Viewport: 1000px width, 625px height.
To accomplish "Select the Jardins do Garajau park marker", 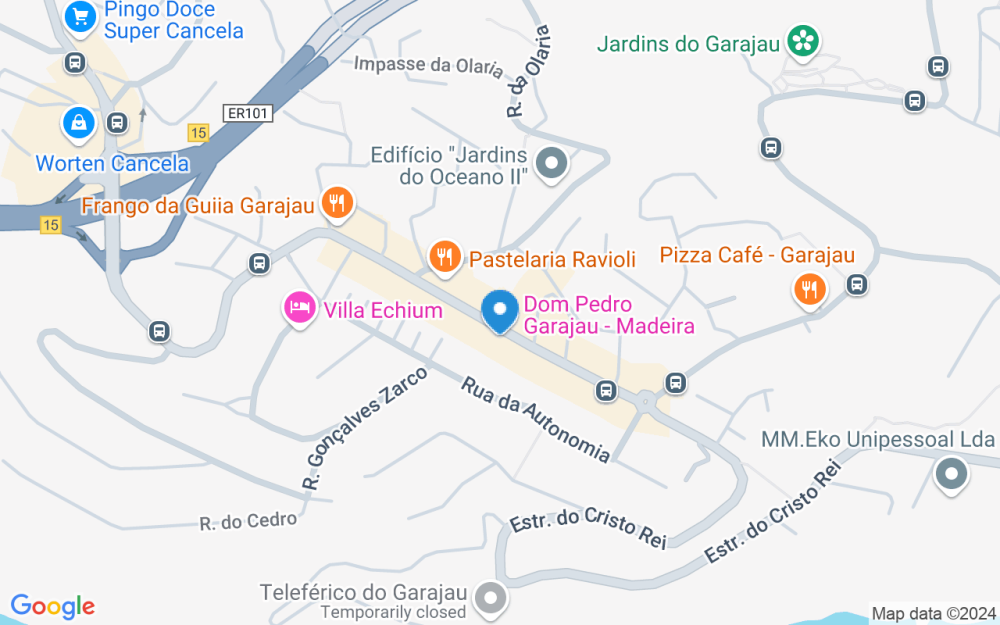I will 802,42.
